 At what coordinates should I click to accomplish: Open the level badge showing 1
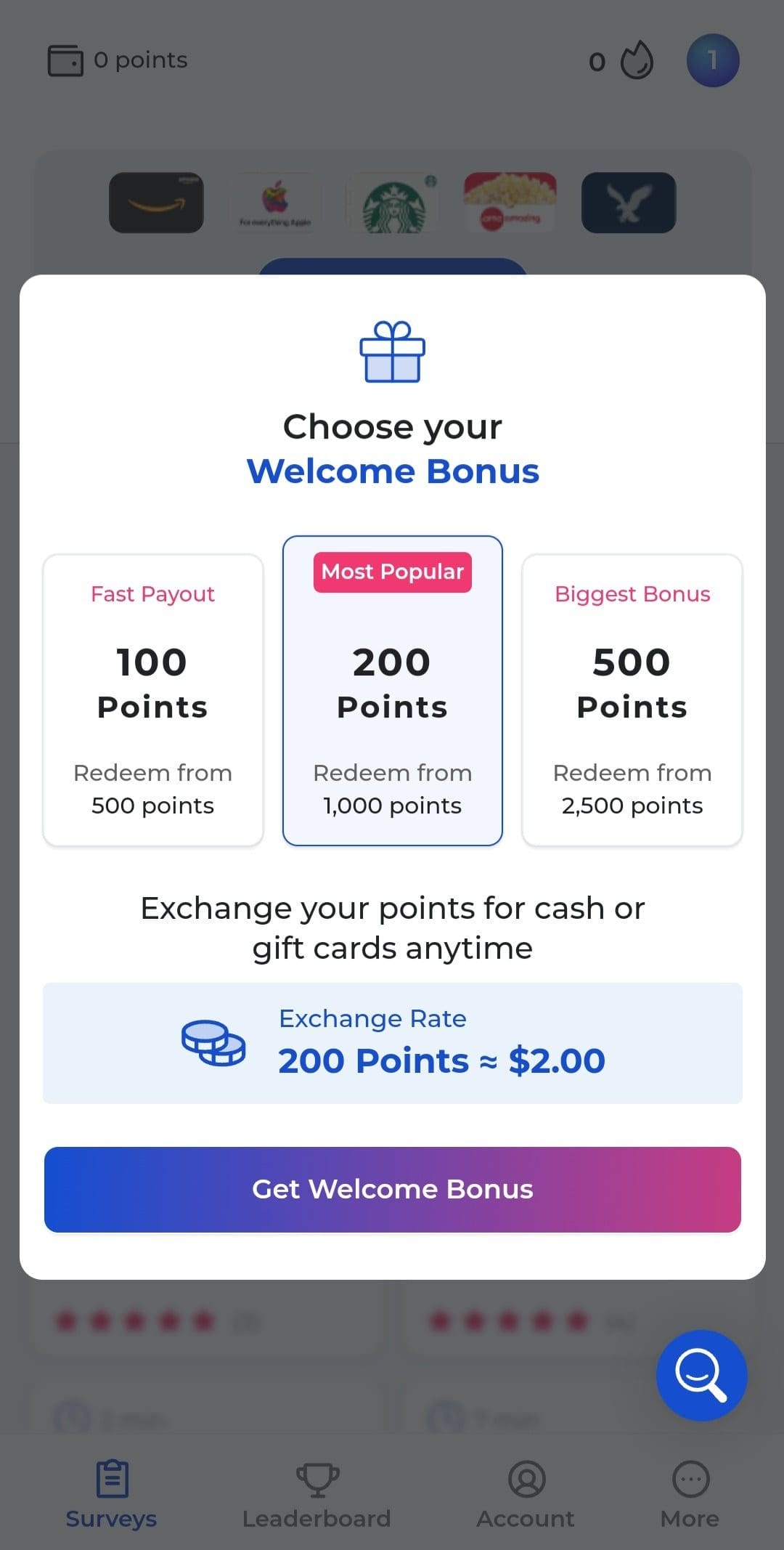[x=713, y=60]
